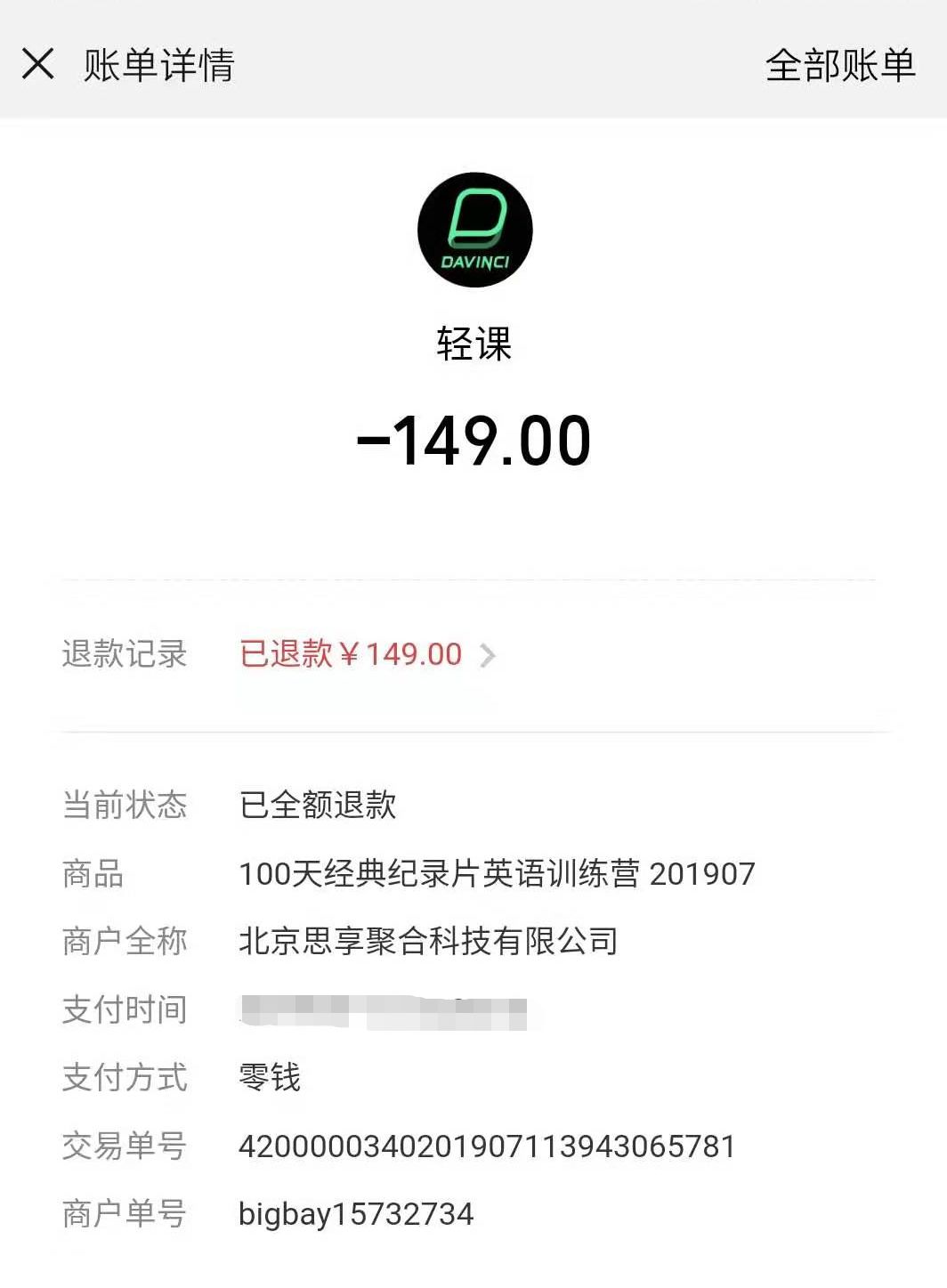Image resolution: width=947 pixels, height=1288 pixels.
Task: Select the -149.00 amount display
Action: coord(473,438)
